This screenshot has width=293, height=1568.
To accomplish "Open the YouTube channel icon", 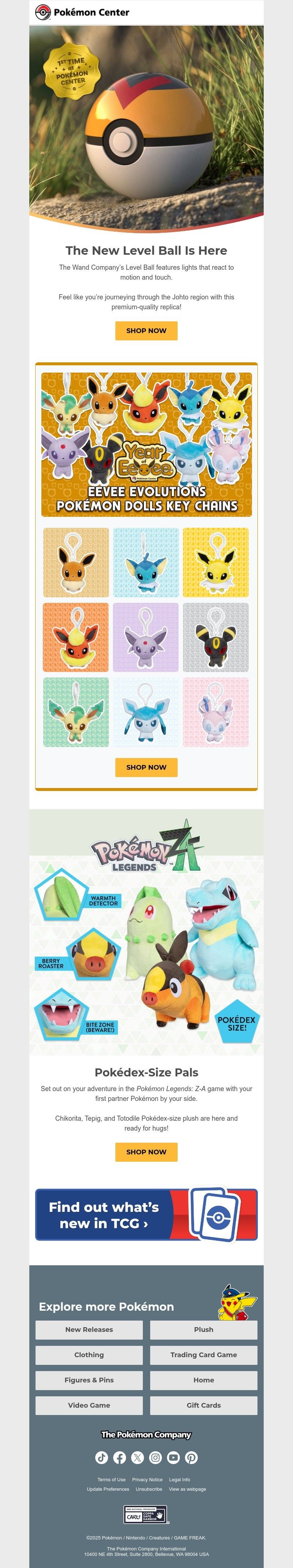I will pyautogui.click(x=174, y=1457).
